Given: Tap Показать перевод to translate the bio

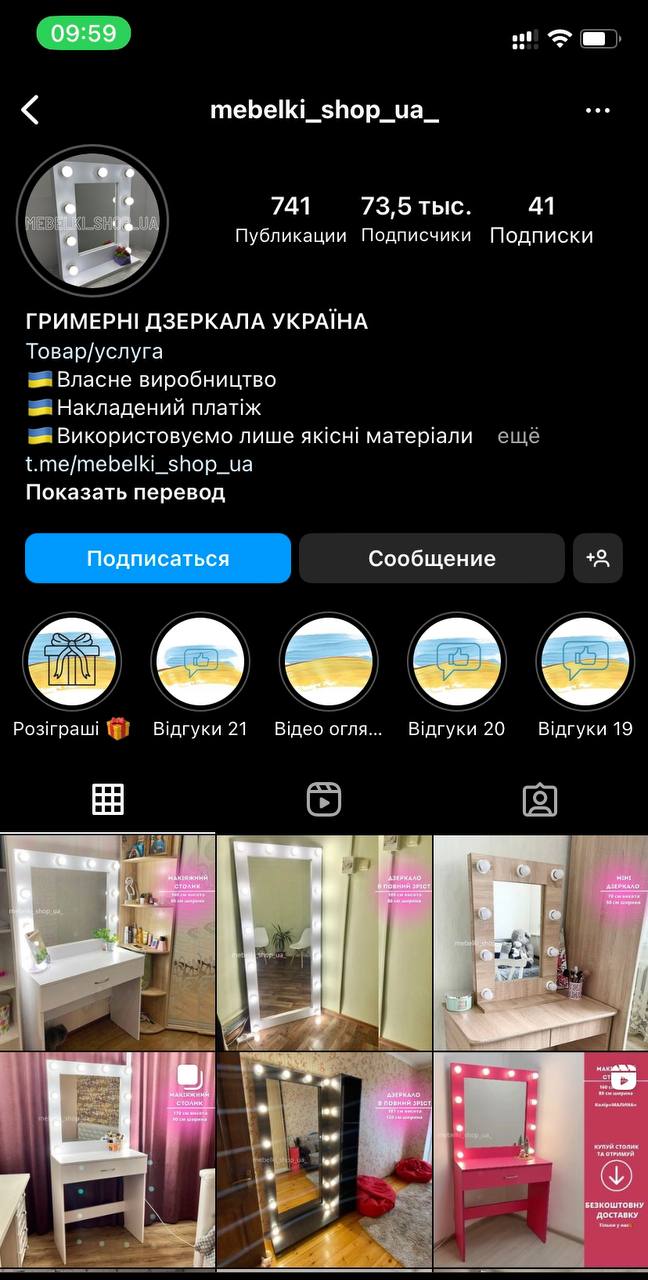Looking at the screenshot, I should pos(125,492).
